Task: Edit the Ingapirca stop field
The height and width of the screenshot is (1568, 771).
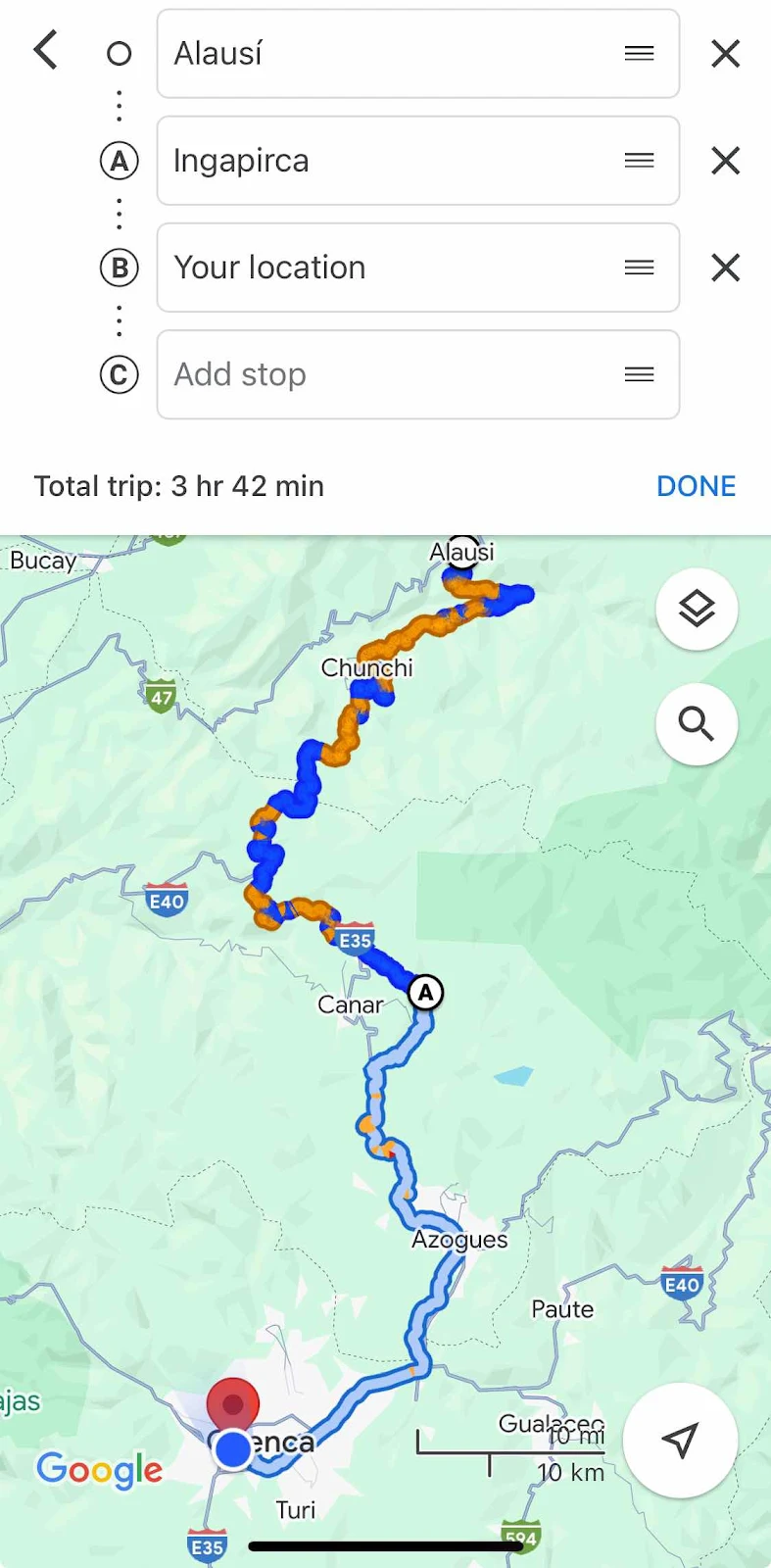Action: 392,161
